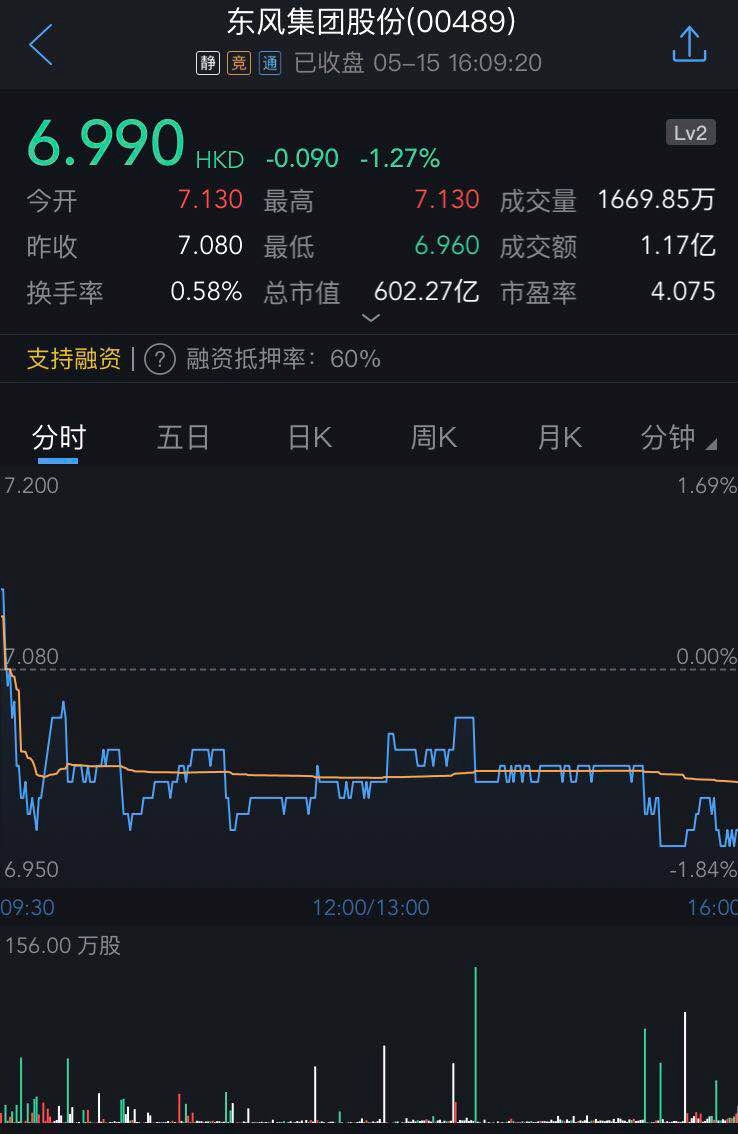738x1134 pixels.
Task: View the 周K weekly chart
Action: tap(433, 438)
